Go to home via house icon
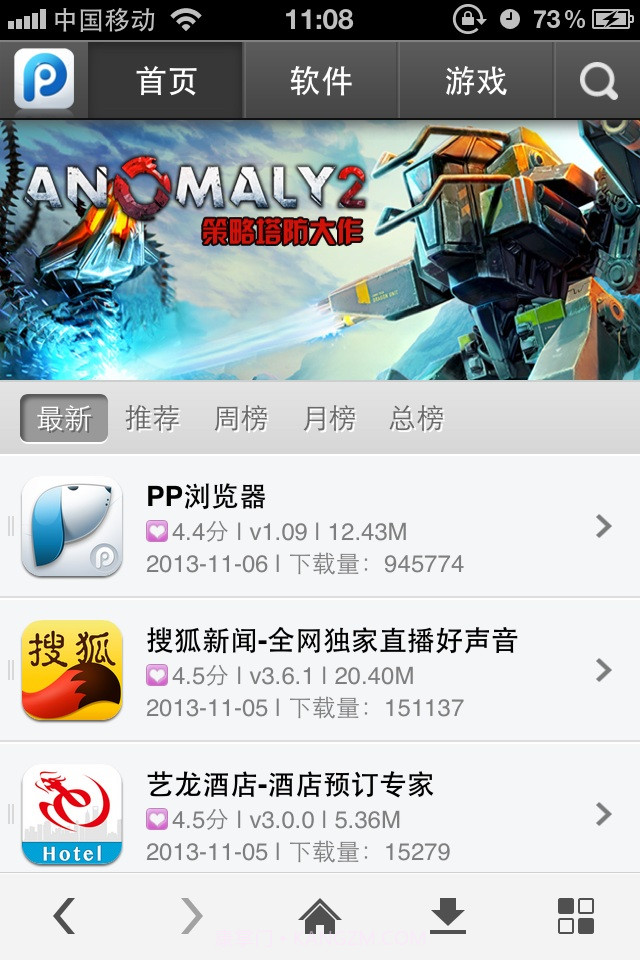This screenshot has height=960, width=640. (x=319, y=915)
